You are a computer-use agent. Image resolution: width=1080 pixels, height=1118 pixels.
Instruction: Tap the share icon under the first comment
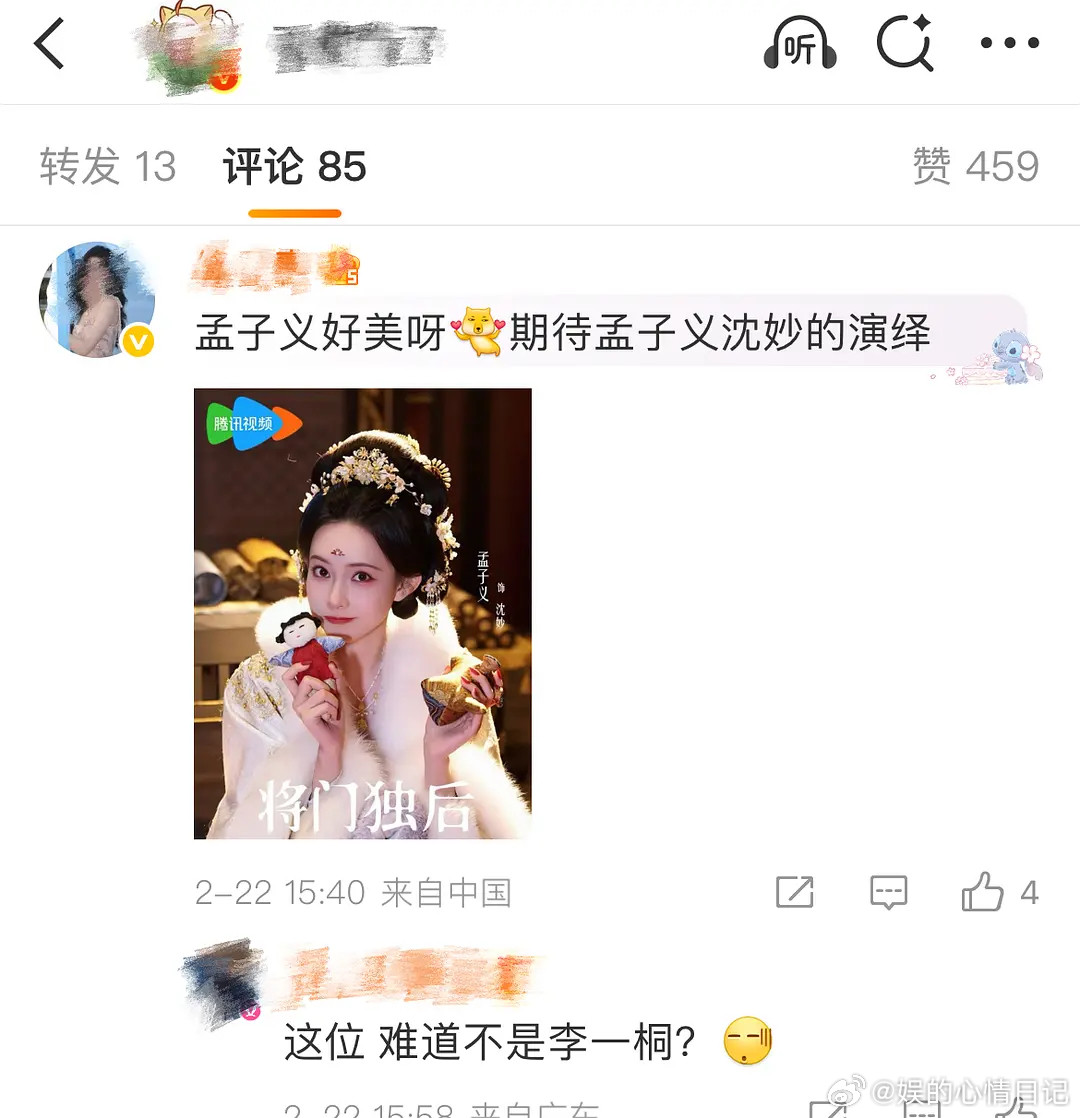(795, 893)
